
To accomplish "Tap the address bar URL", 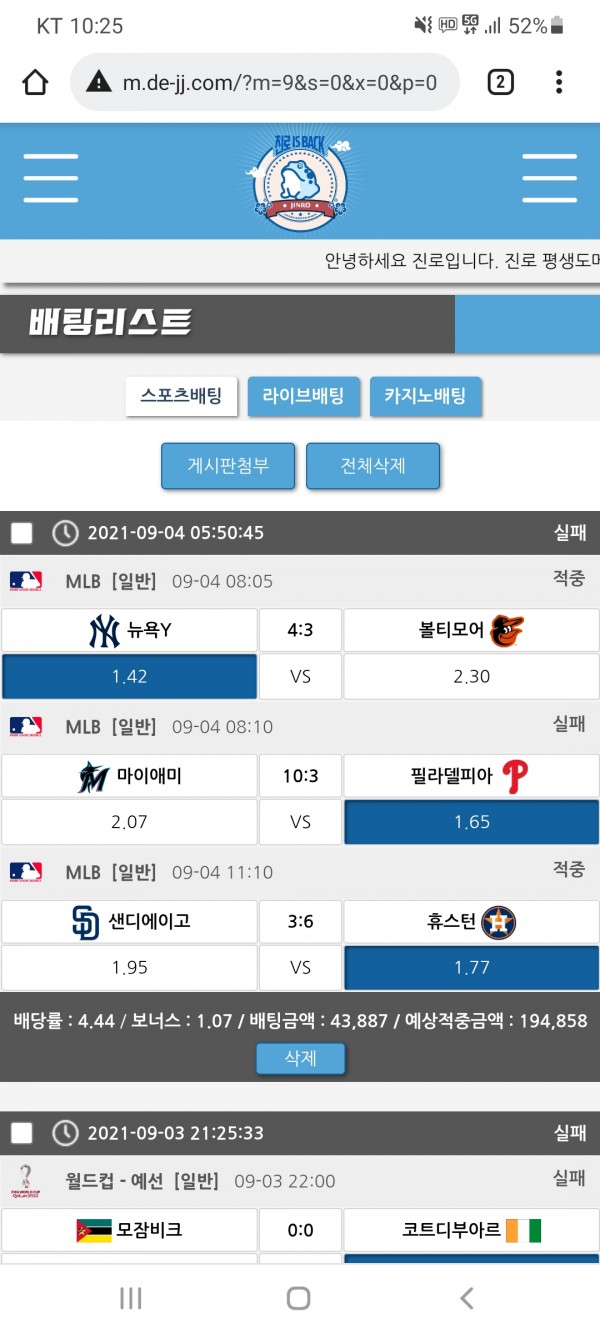I will pos(279,82).
